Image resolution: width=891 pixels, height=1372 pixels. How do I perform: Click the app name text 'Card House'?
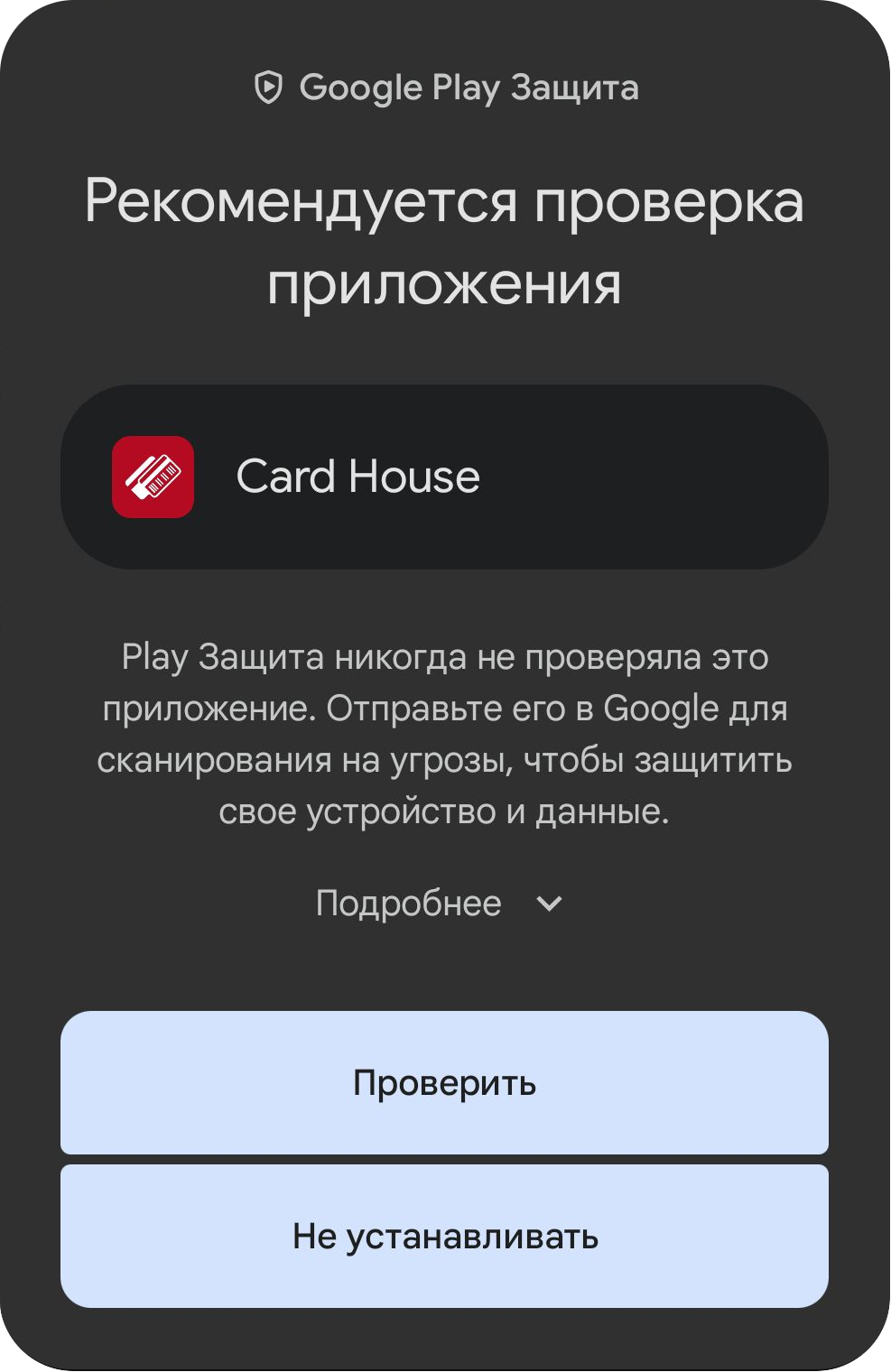pos(358,476)
